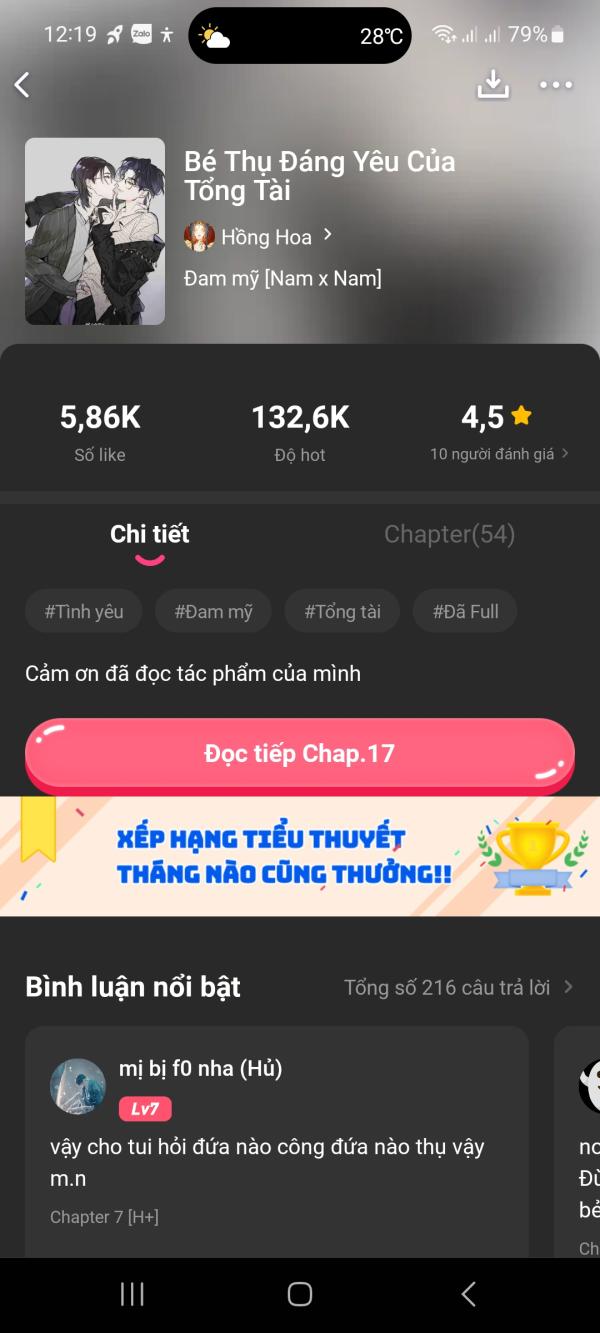Open recent apps from the navigation bar
Image resolution: width=600 pixels, height=1333 pixels.
click(132, 1294)
